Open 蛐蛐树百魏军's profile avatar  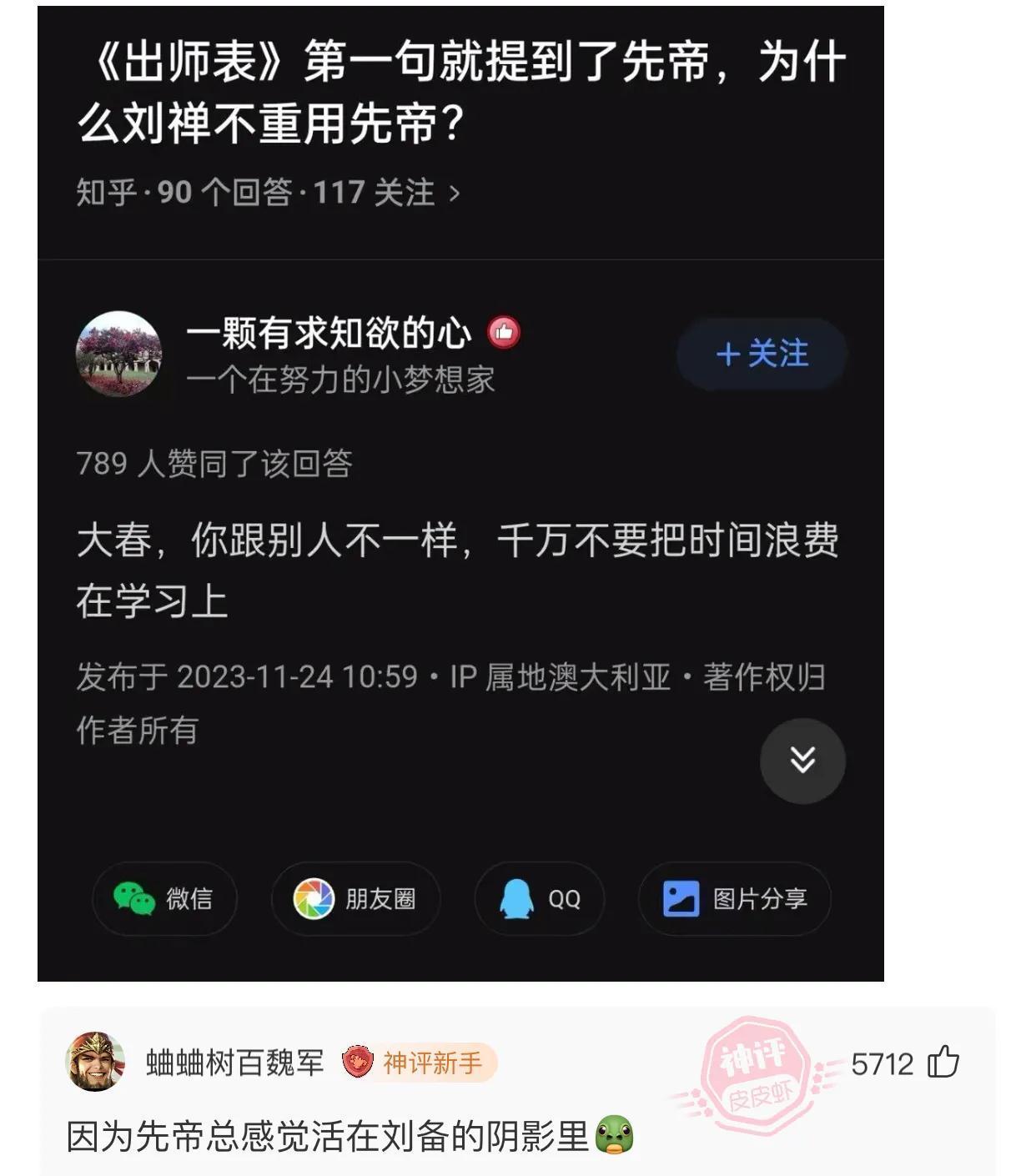[95, 1062]
